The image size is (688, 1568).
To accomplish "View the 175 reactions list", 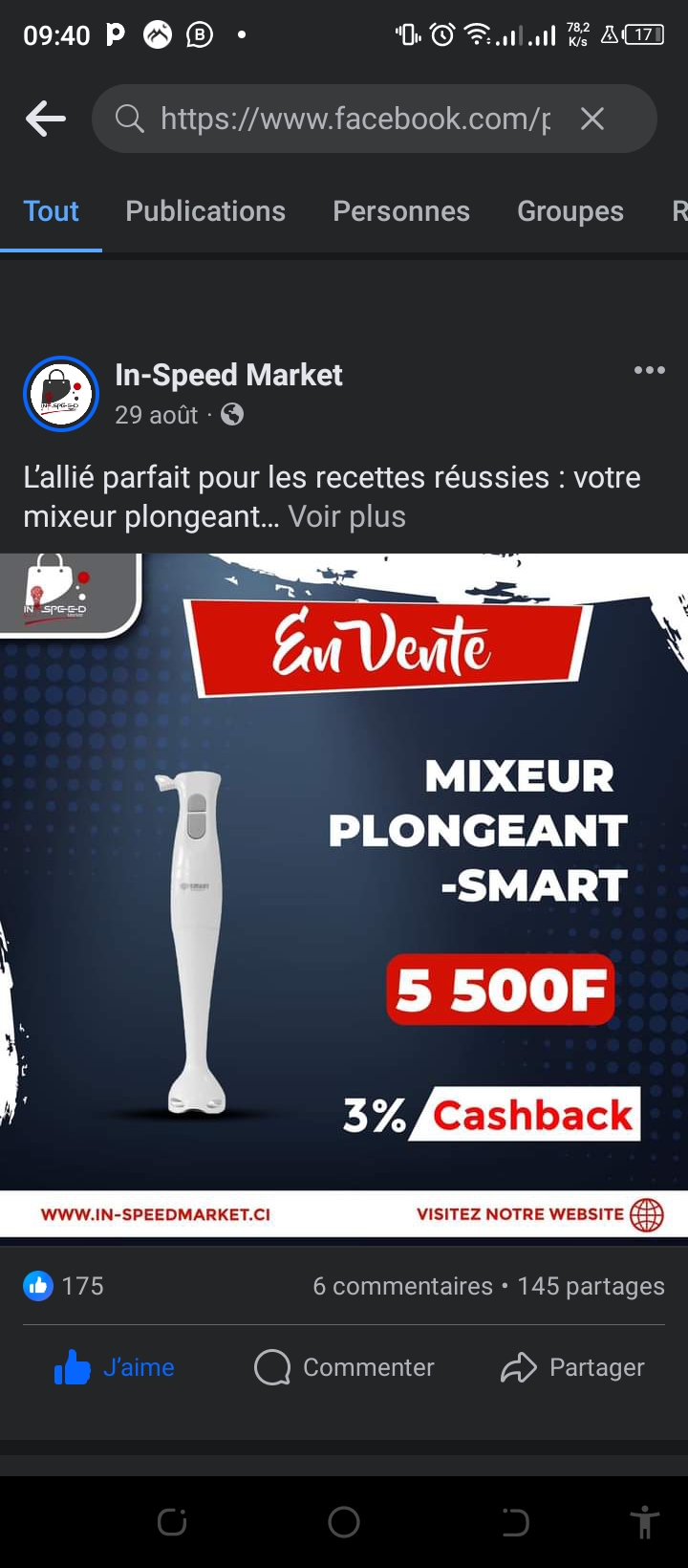I will coord(63,1286).
